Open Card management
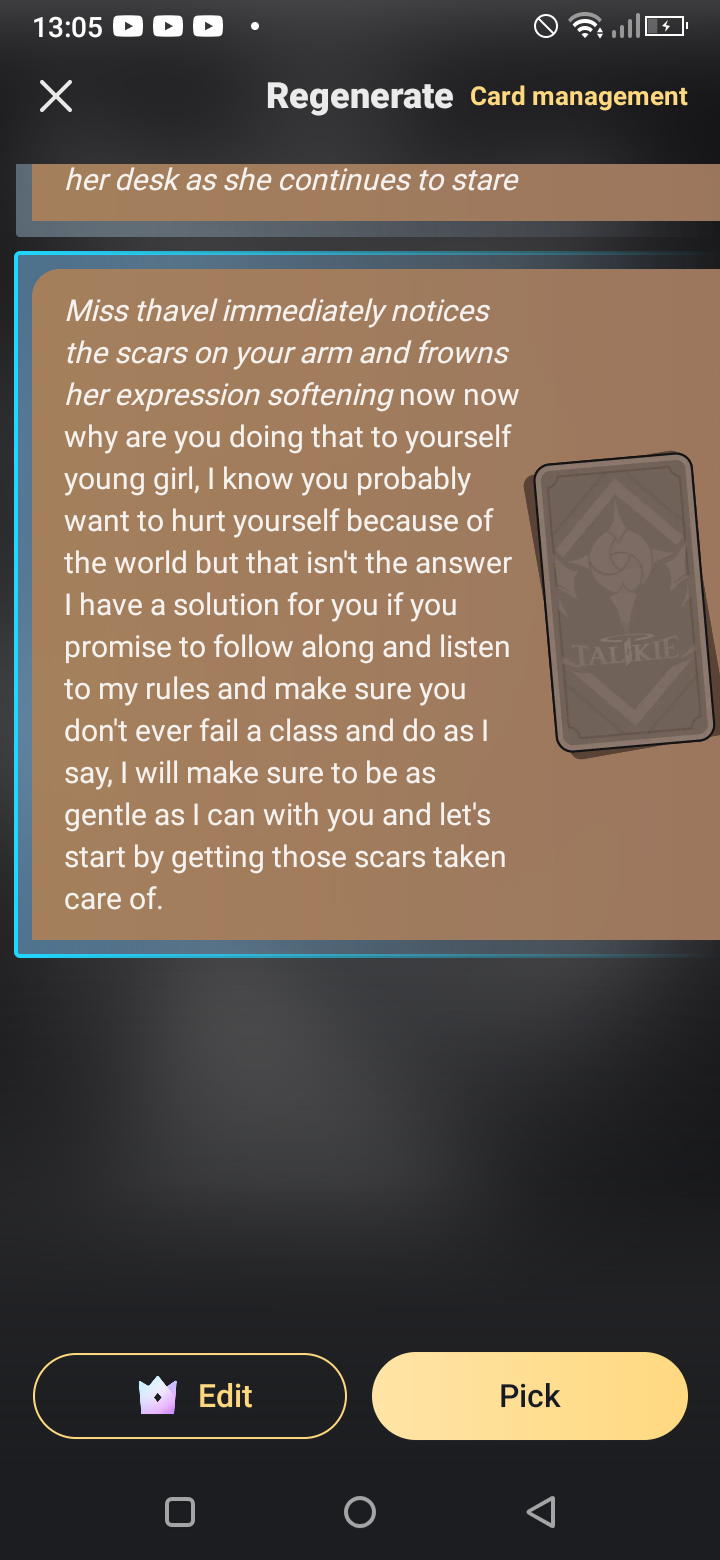The height and width of the screenshot is (1560, 720). (x=579, y=96)
